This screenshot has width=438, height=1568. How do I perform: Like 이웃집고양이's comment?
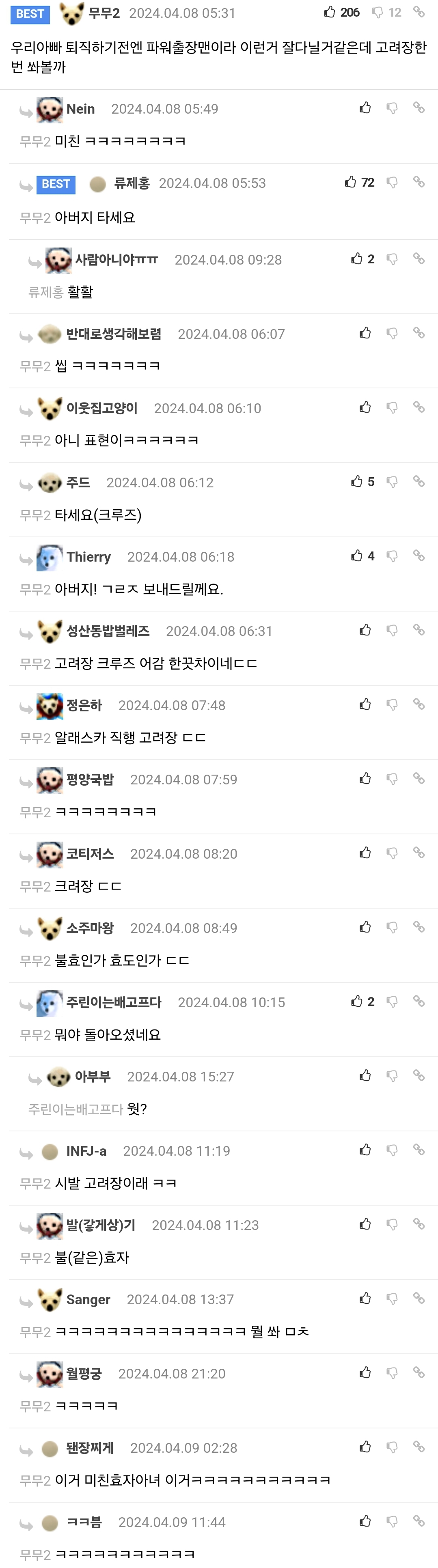[x=365, y=407]
